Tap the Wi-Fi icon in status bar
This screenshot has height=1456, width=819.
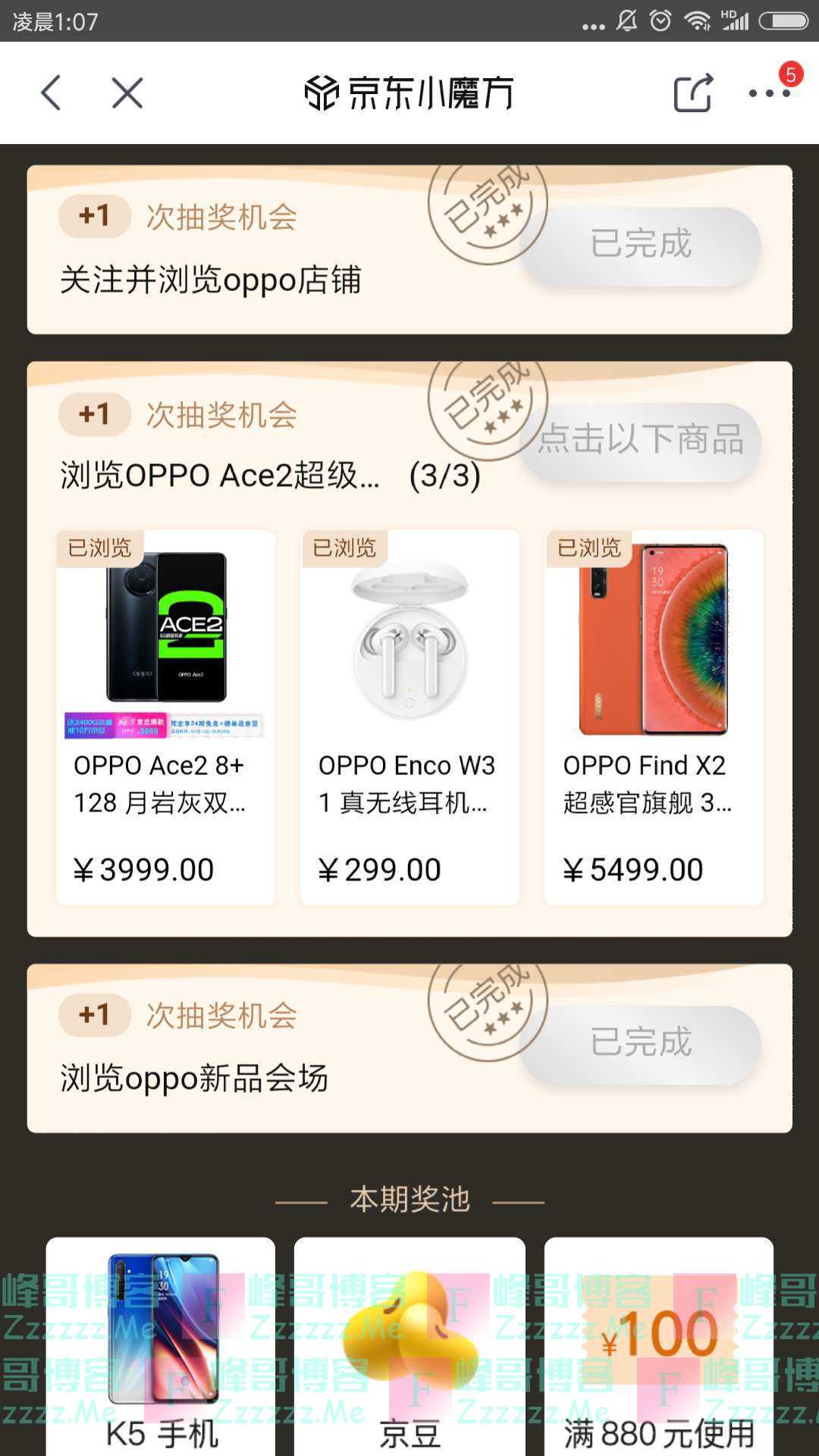pos(697,23)
